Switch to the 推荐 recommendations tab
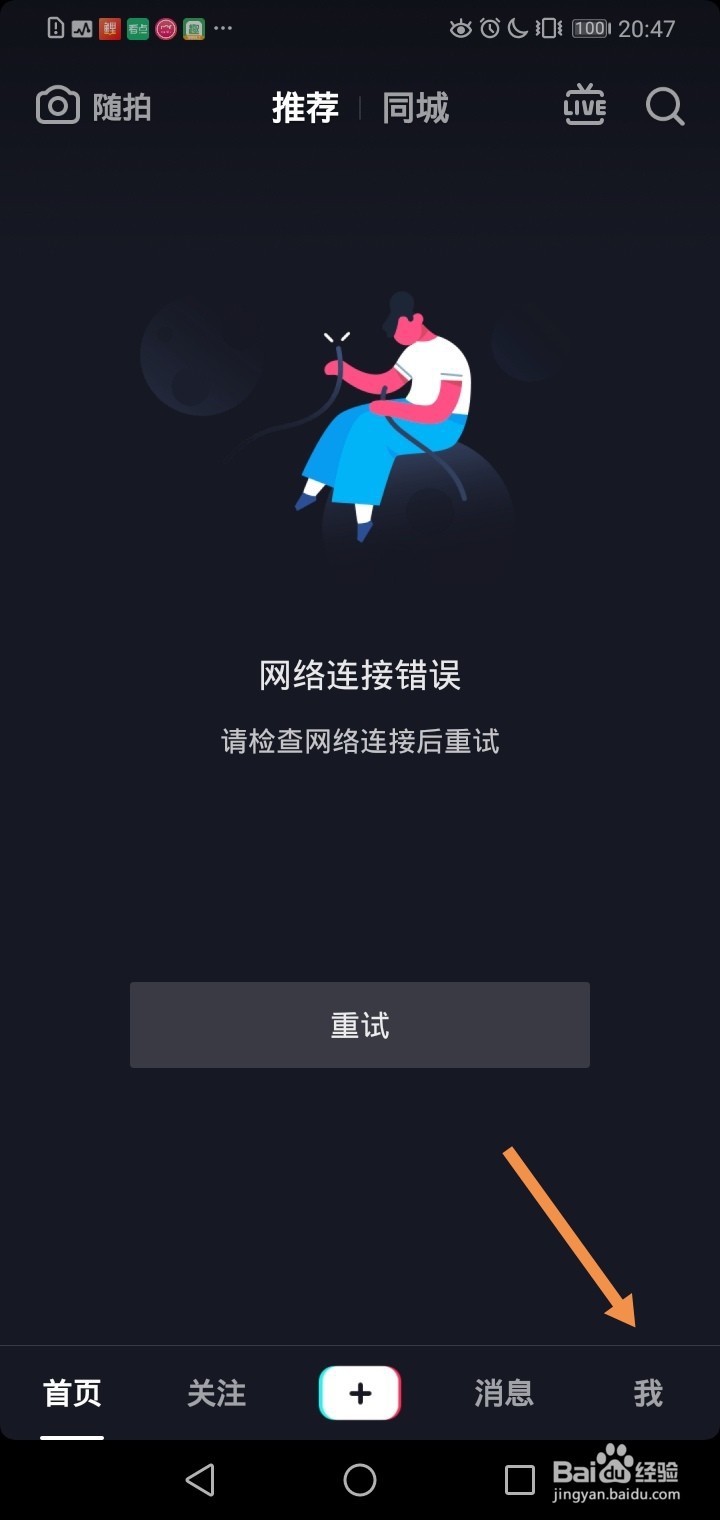Image resolution: width=720 pixels, height=1520 pixels. (305, 107)
